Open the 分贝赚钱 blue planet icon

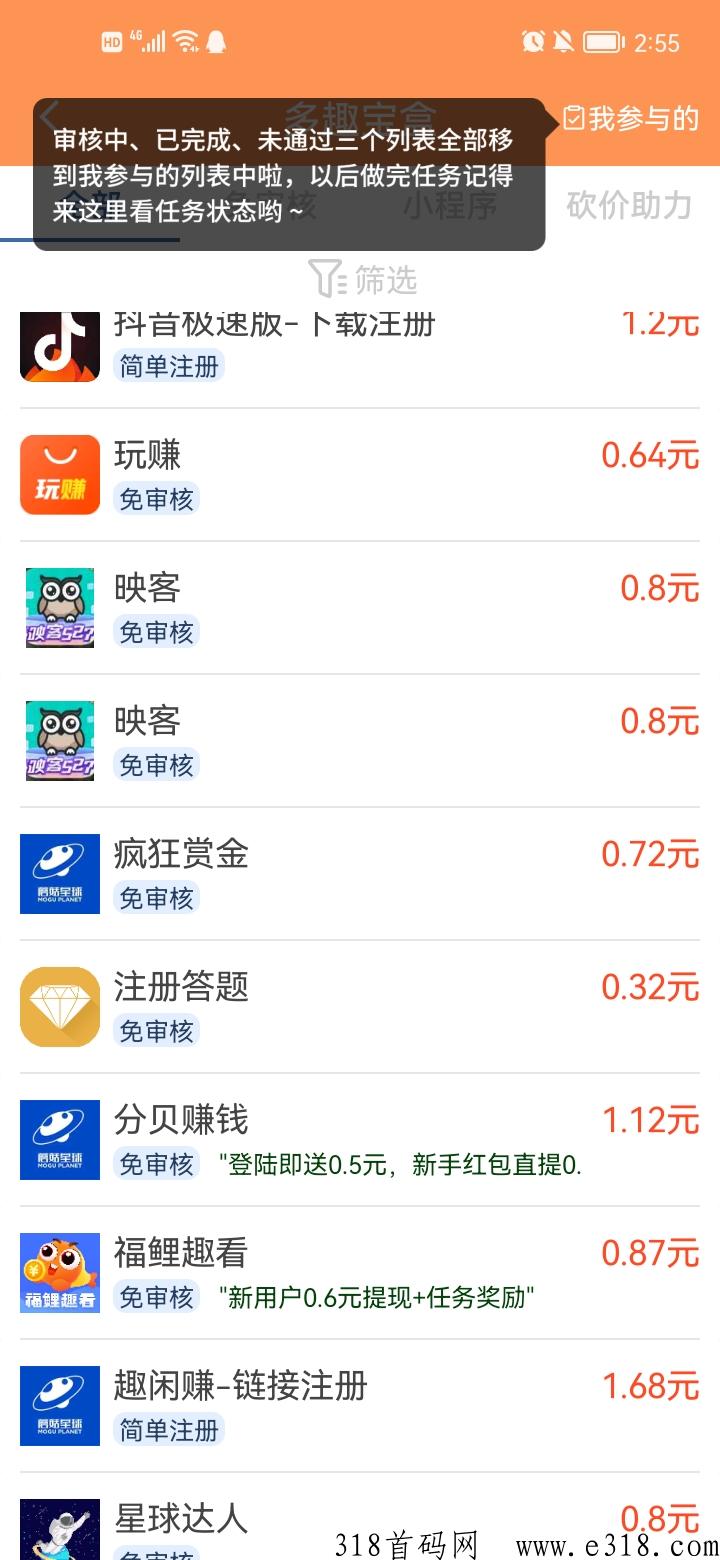pos(59,1138)
